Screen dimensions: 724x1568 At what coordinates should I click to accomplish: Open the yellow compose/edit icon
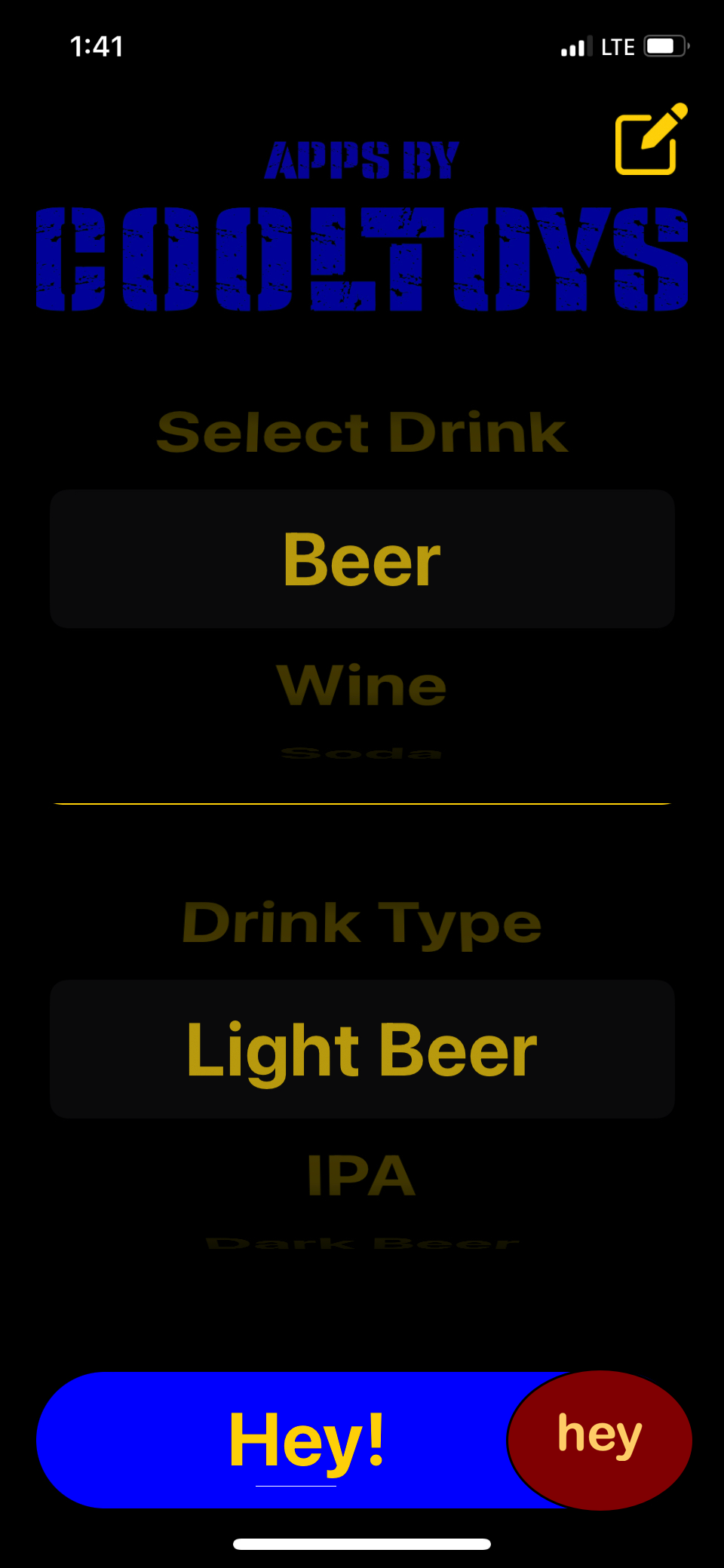click(x=650, y=140)
